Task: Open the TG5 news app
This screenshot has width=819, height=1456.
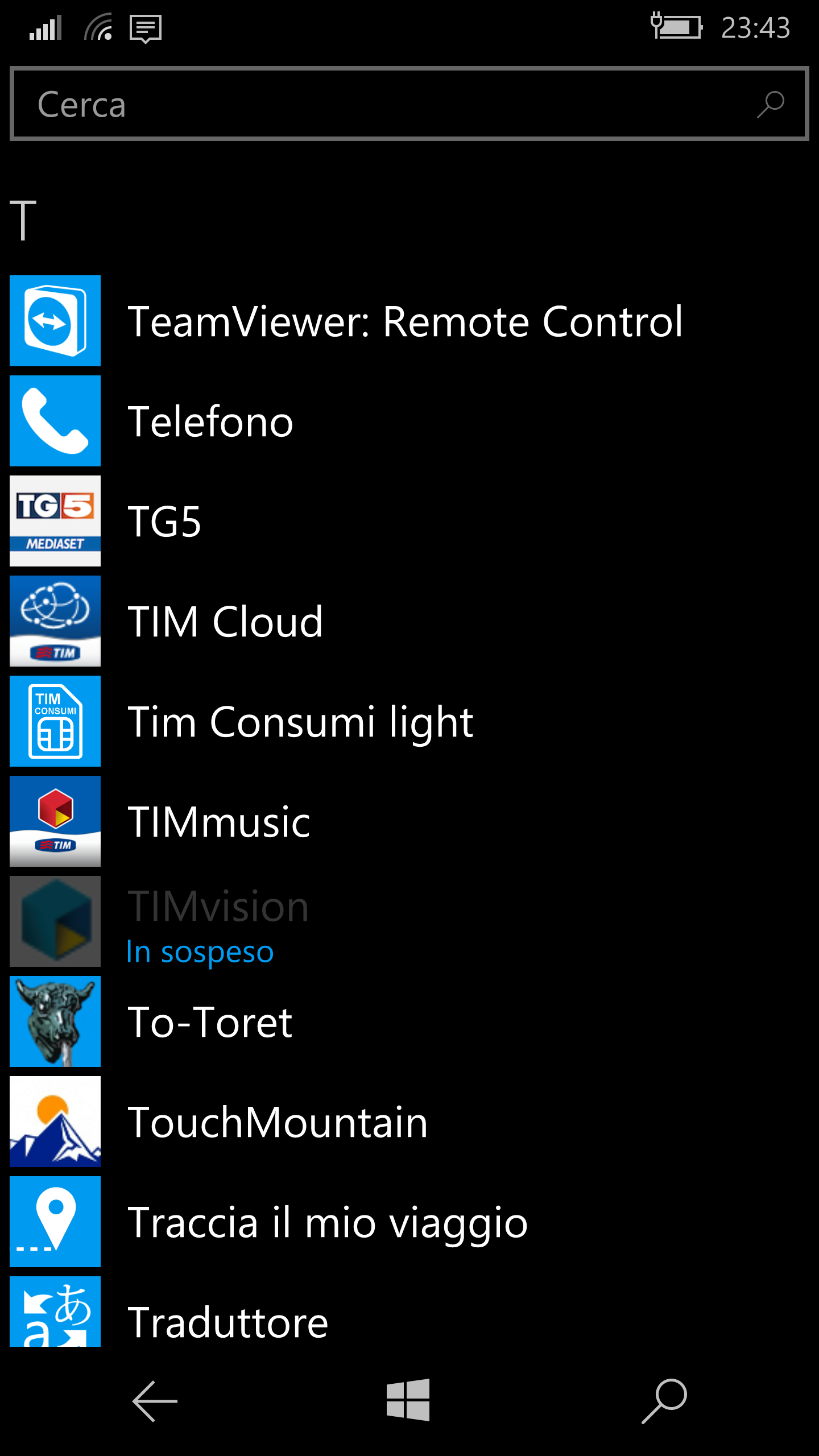Action: click(165, 522)
